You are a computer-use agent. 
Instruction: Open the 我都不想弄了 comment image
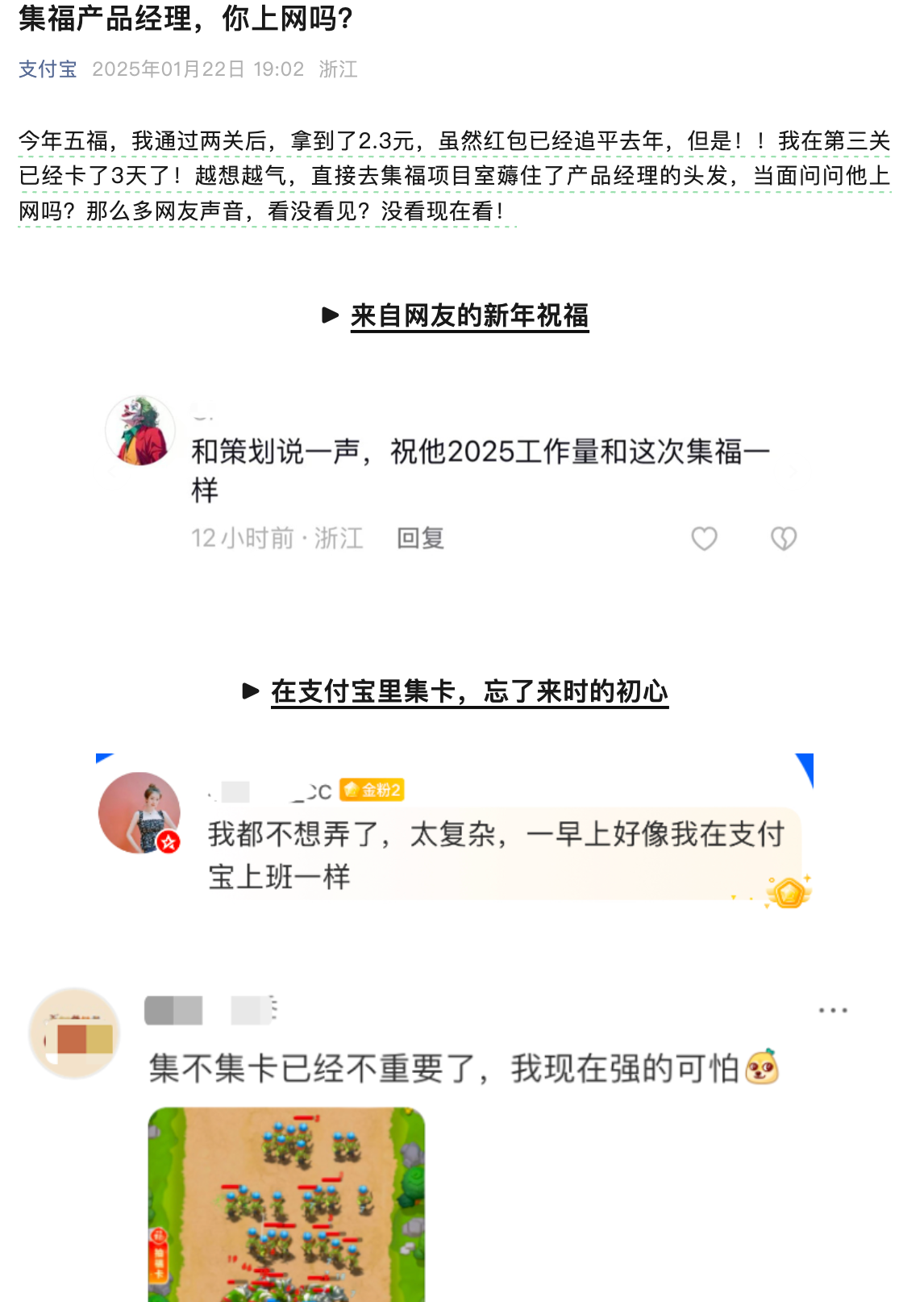(x=454, y=833)
